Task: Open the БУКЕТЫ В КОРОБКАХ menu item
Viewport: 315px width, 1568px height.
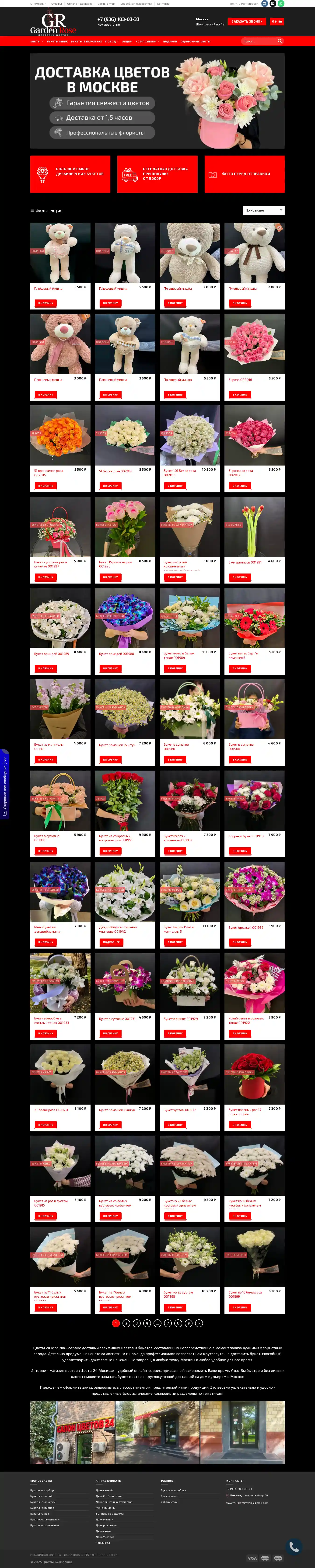Action: (x=86, y=41)
